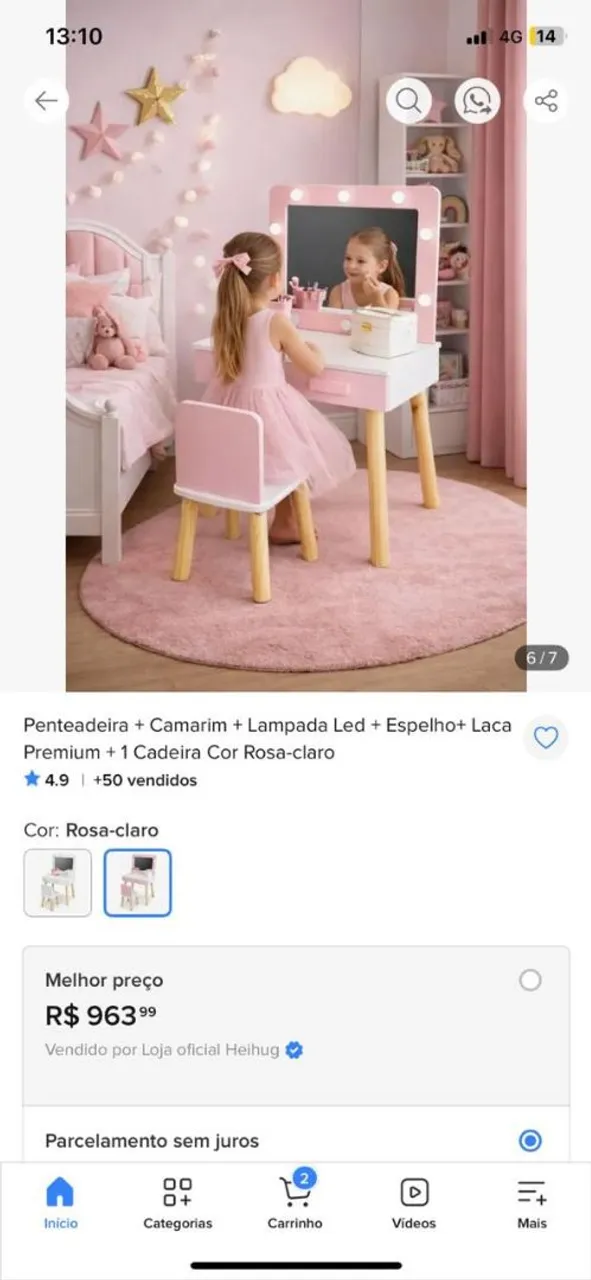The width and height of the screenshot is (591, 1280).
Task: Open the Carrinho tab
Action: 295,1203
